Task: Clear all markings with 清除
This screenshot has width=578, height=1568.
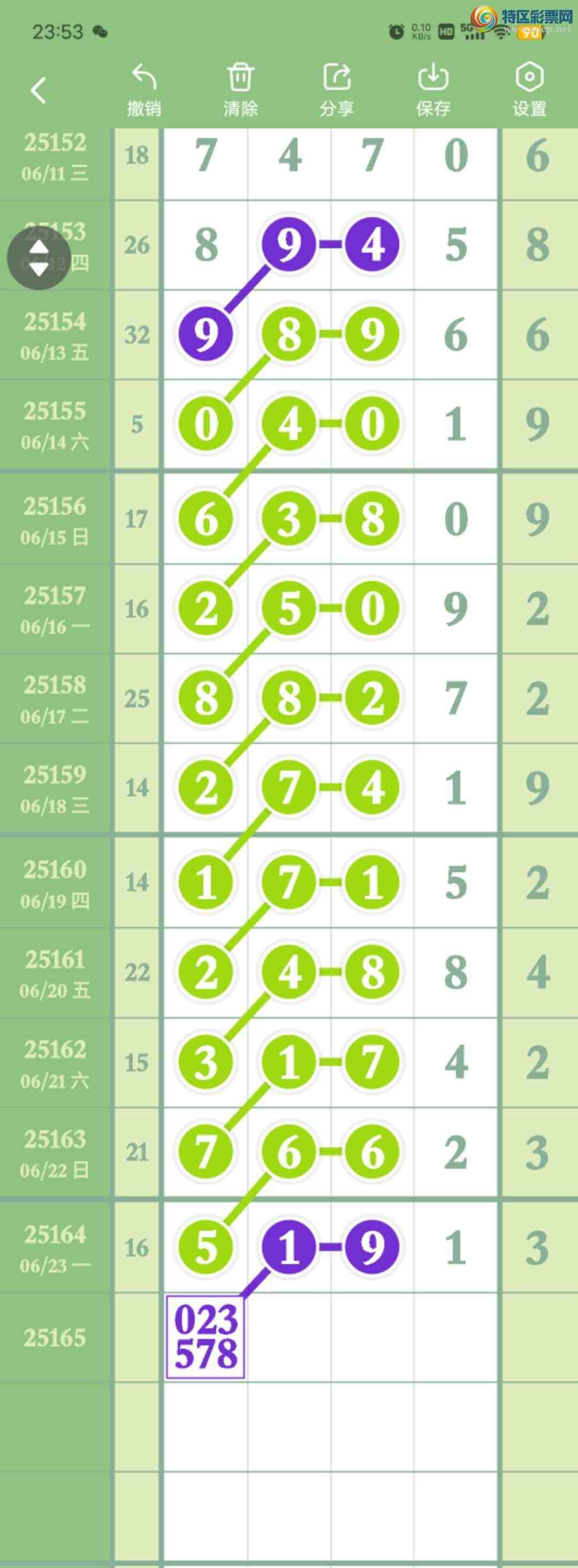Action: (x=240, y=90)
